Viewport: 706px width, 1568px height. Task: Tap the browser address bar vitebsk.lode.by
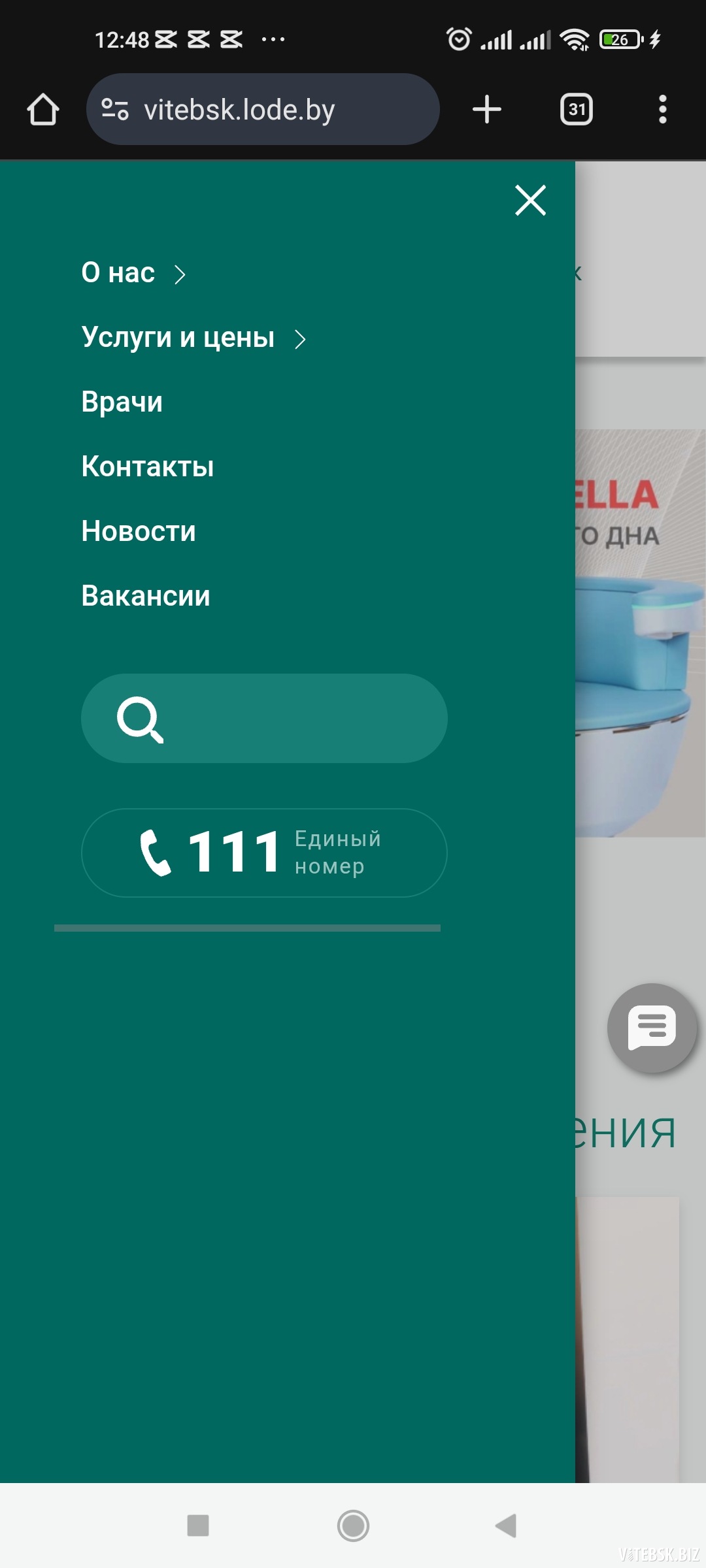click(x=263, y=110)
